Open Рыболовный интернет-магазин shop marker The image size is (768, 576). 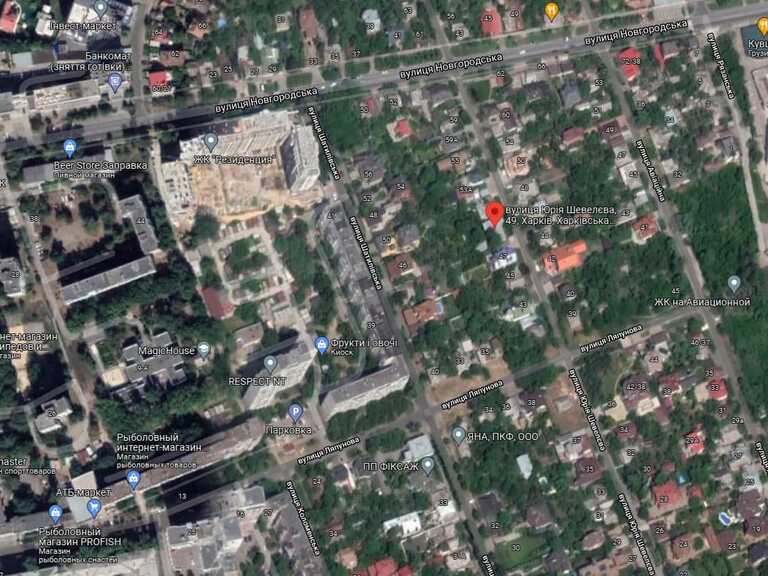(133, 478)
